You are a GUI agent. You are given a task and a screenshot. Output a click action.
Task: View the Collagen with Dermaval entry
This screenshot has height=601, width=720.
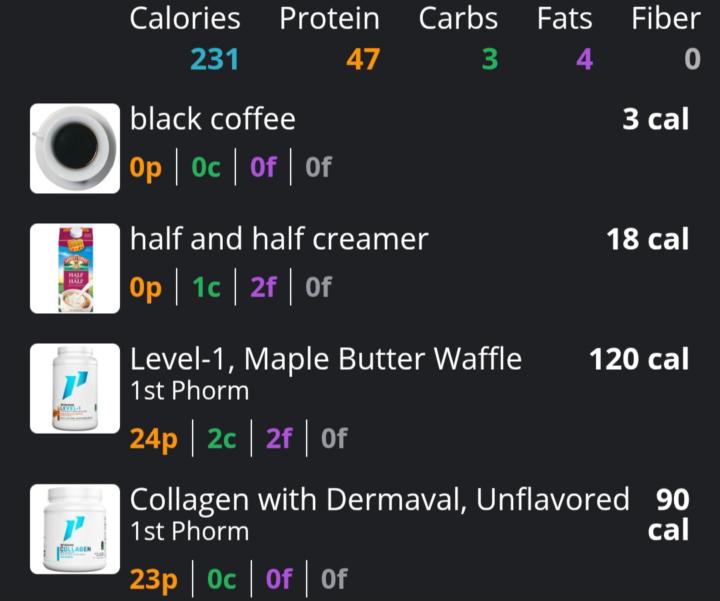tap(379, 499)
